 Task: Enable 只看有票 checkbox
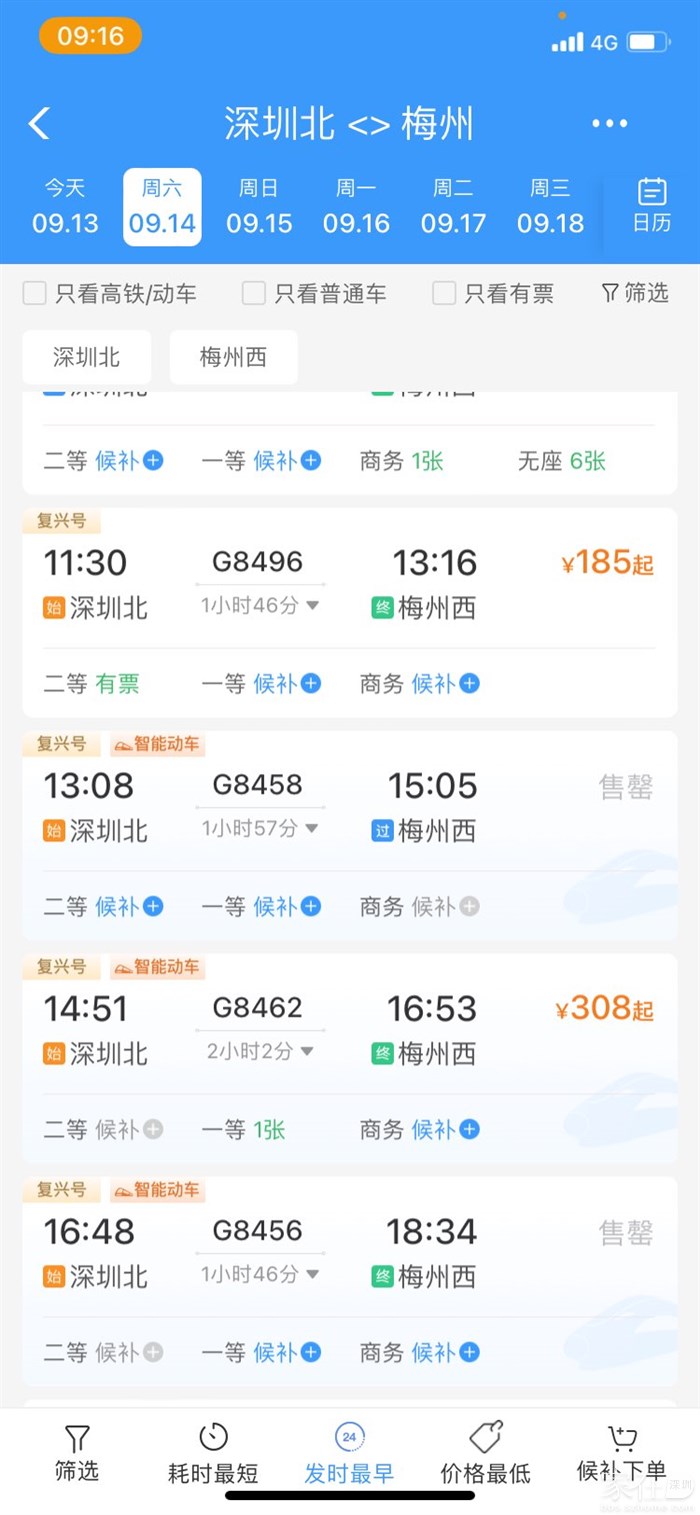pyautogui.click(x=444, y=293)
